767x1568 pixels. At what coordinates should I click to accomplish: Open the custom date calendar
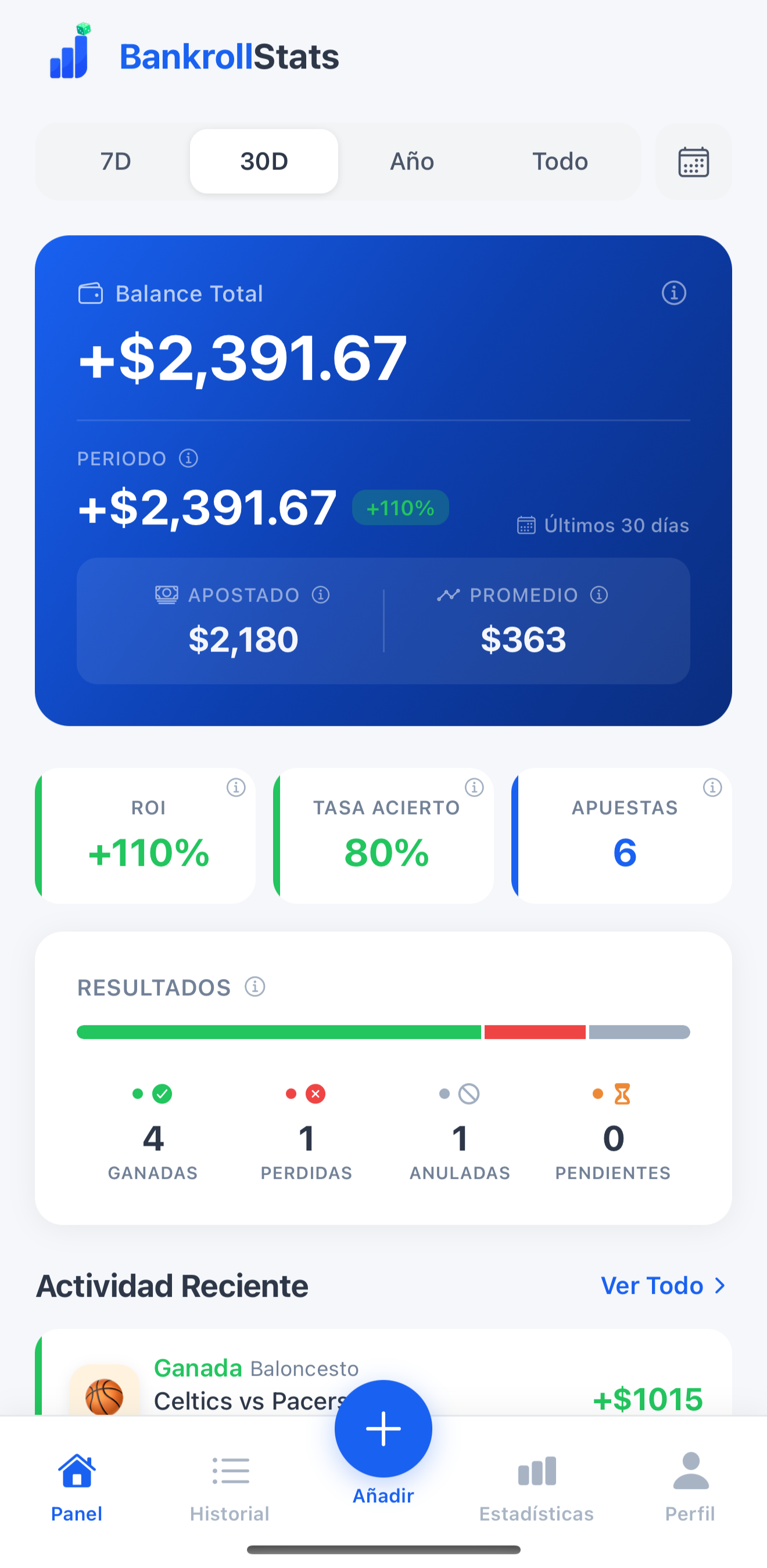(x=693, y=162)
